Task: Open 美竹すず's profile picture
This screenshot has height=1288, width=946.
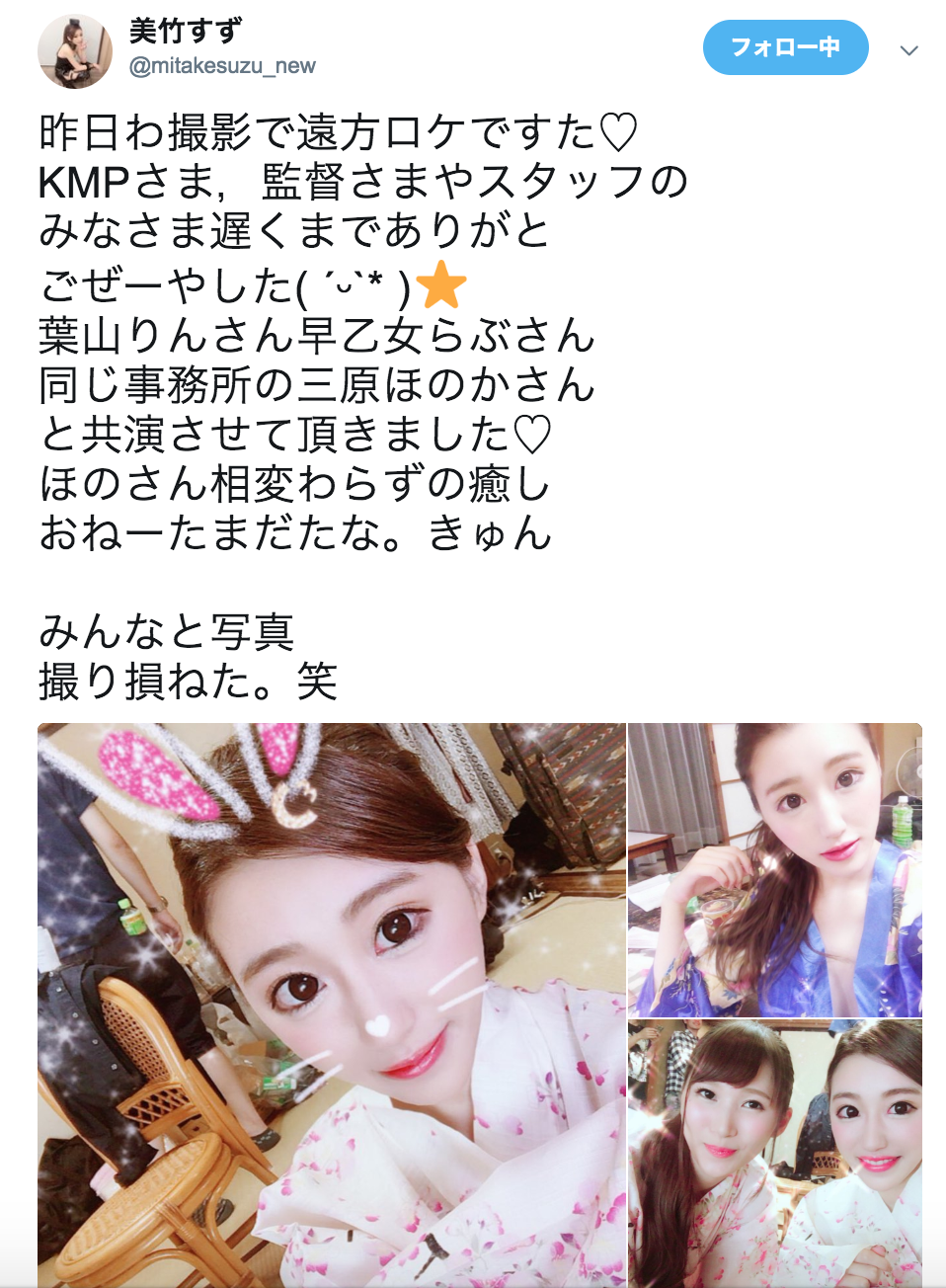Action: tap(74, 51)
